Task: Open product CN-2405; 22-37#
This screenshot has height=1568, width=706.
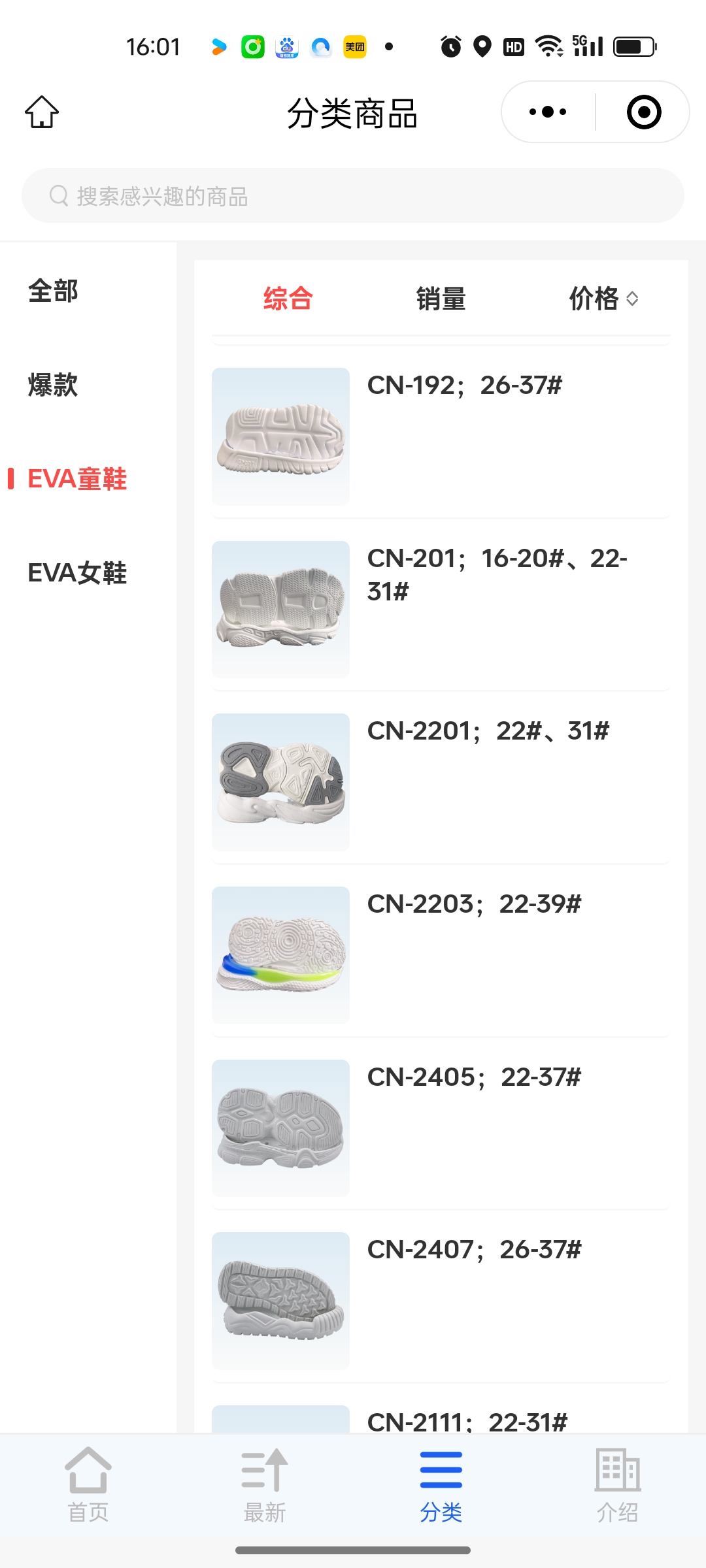Action: (441, 1128)
